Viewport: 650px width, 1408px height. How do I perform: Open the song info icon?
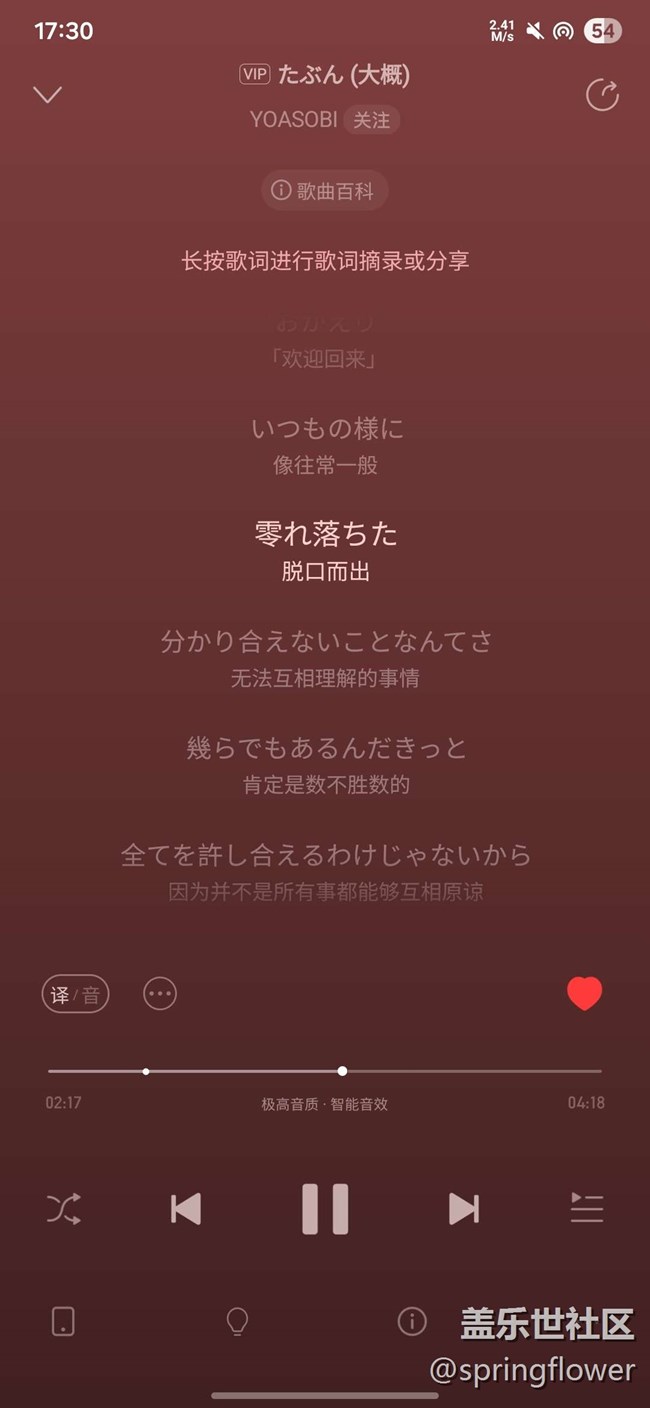click(x=412, y=1322)
